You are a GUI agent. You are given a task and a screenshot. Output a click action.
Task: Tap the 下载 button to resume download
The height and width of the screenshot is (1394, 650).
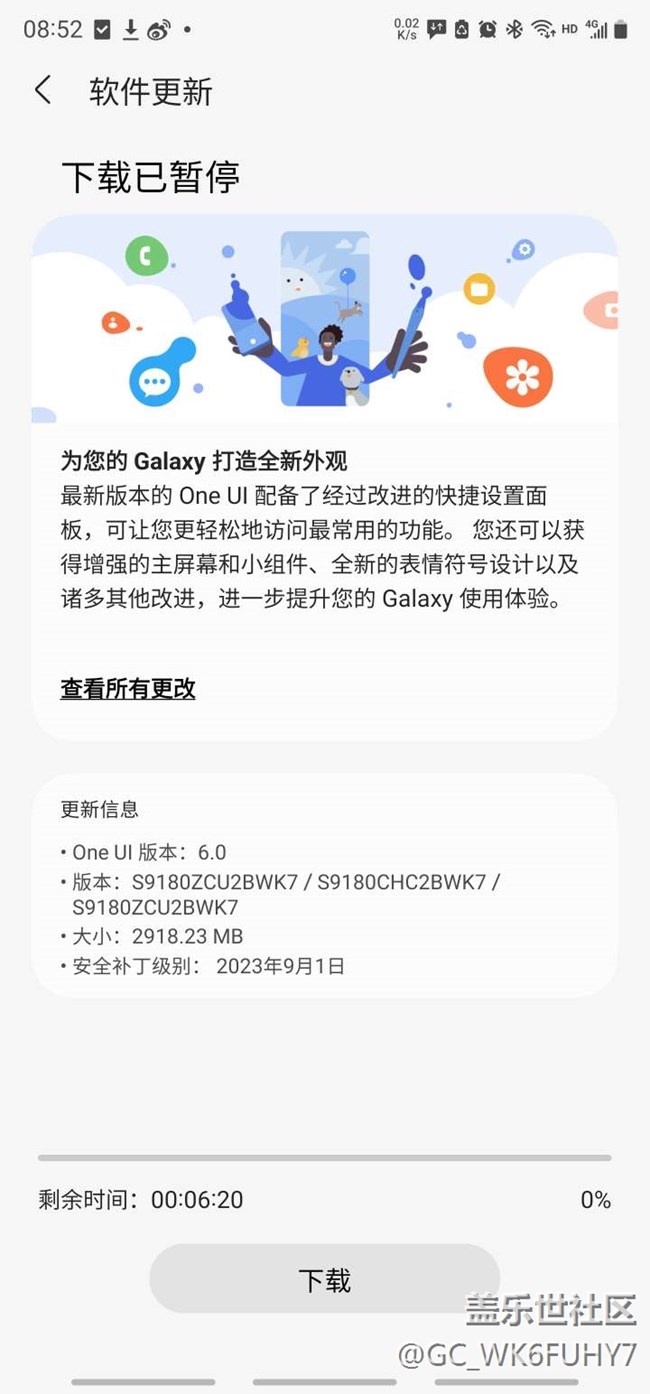(324, 1279)
